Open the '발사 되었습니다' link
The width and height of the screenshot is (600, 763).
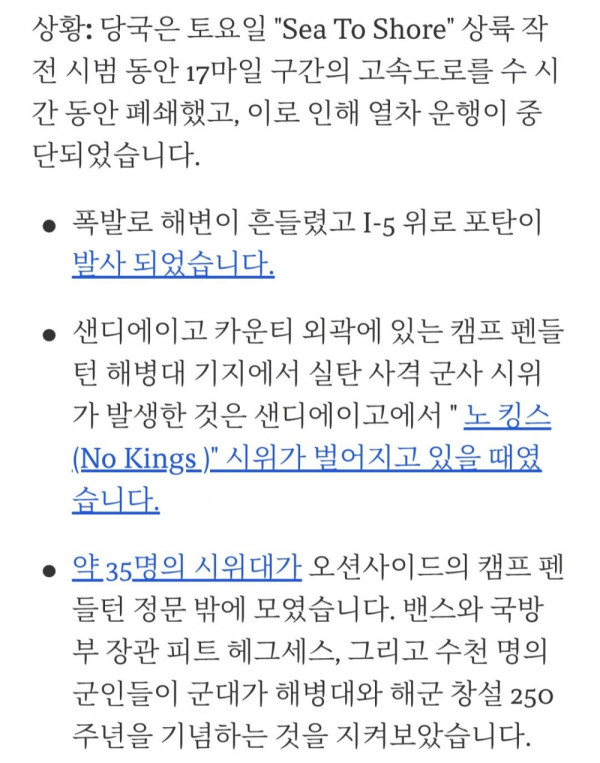click(172, 264)
